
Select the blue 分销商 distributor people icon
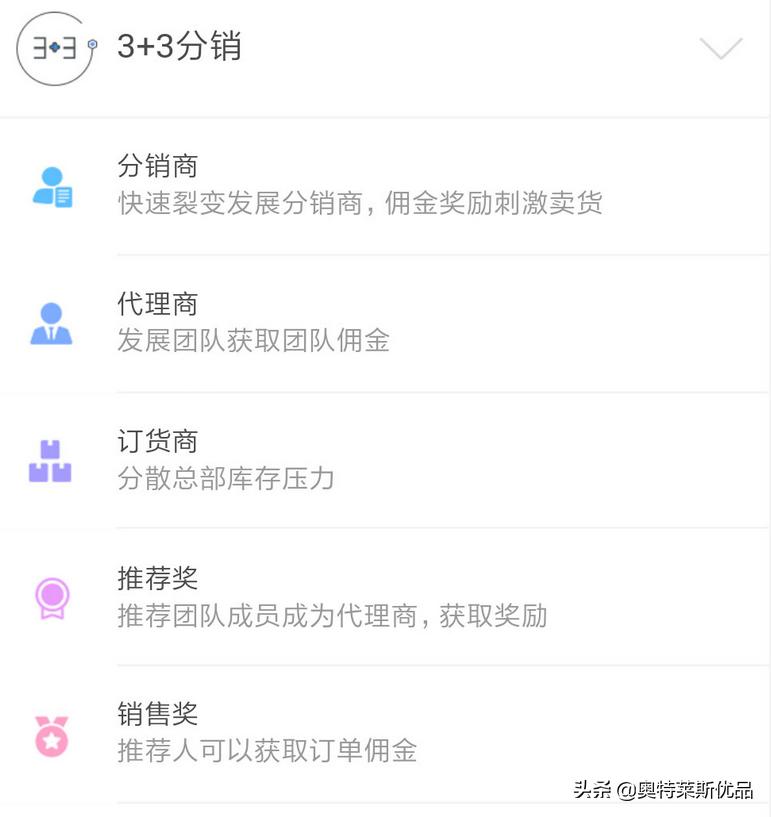[x=55, y=186]
